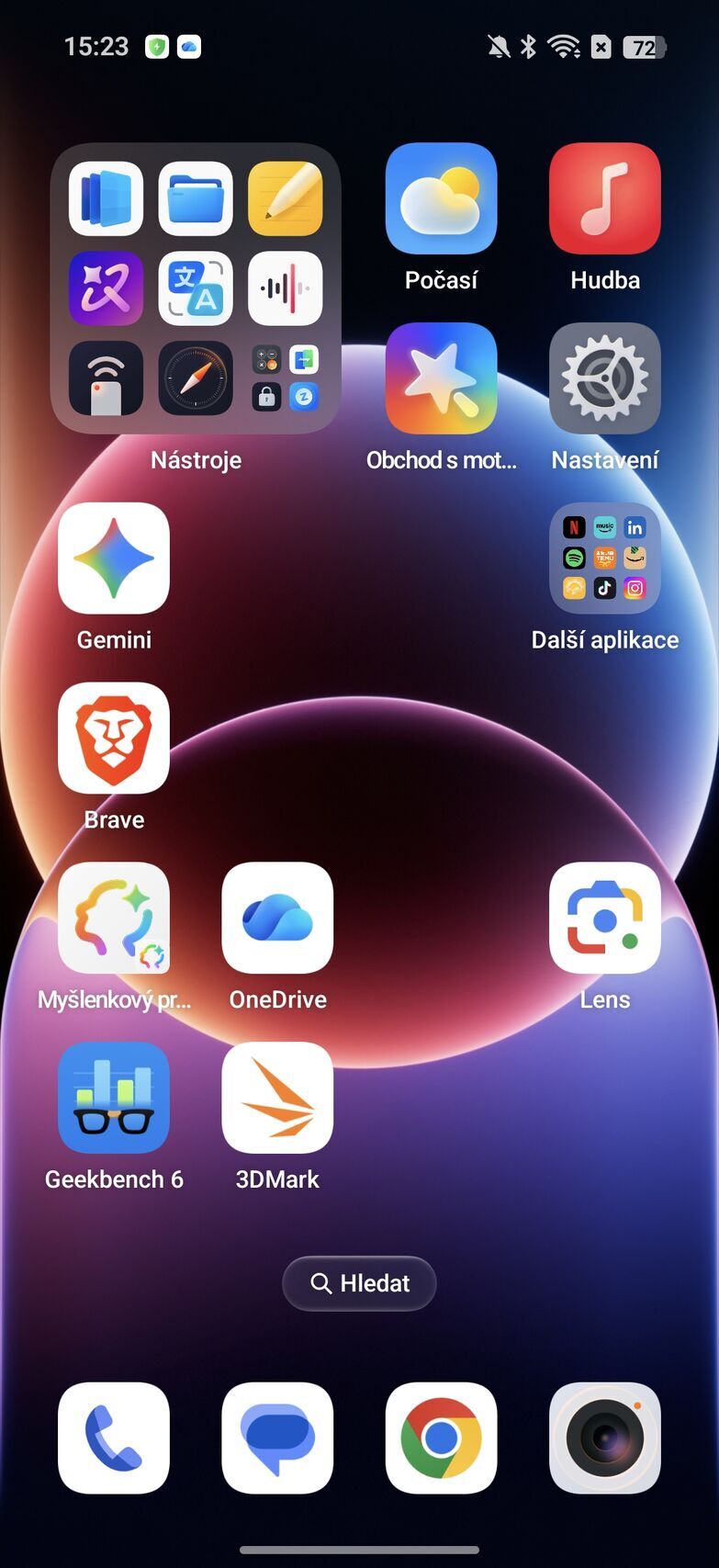
Task: Launch Google Lens
Action: coord(604,918)
